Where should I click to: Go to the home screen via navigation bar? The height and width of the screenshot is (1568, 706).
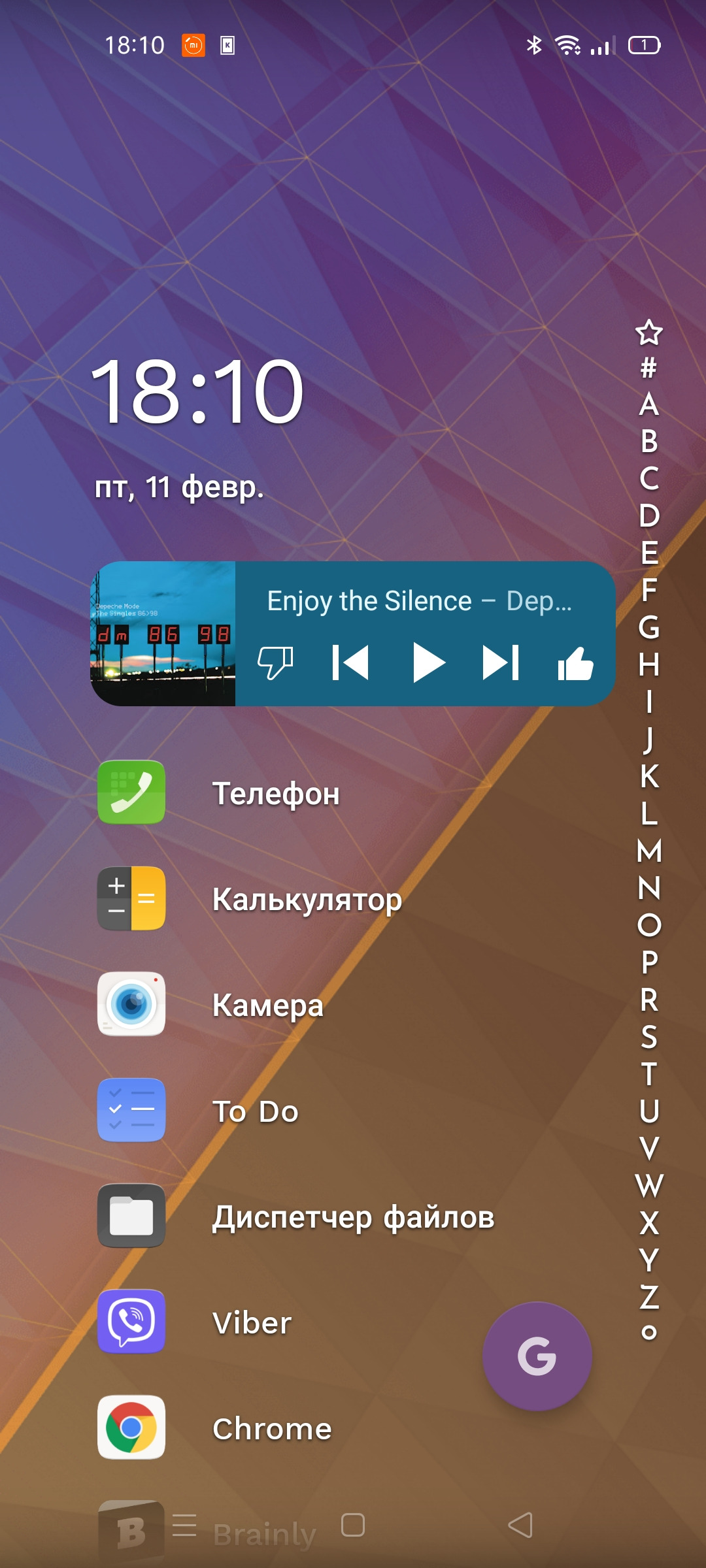coord(353,1526)
